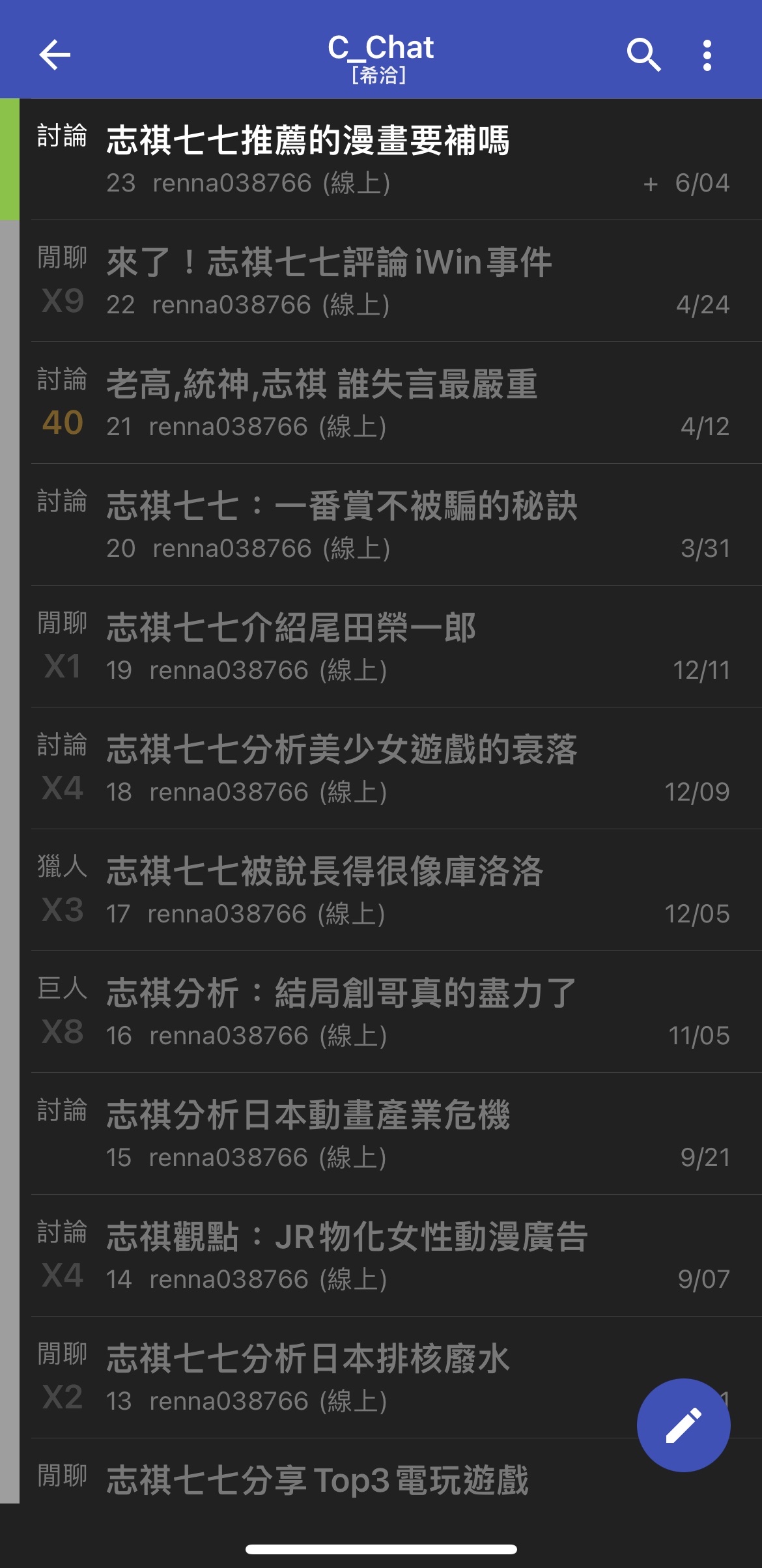Viewport: 762px width, 1568px height.
Task: Open post 志祺七七推薦的漫畫要補嗎
Action: click(391, 160)
